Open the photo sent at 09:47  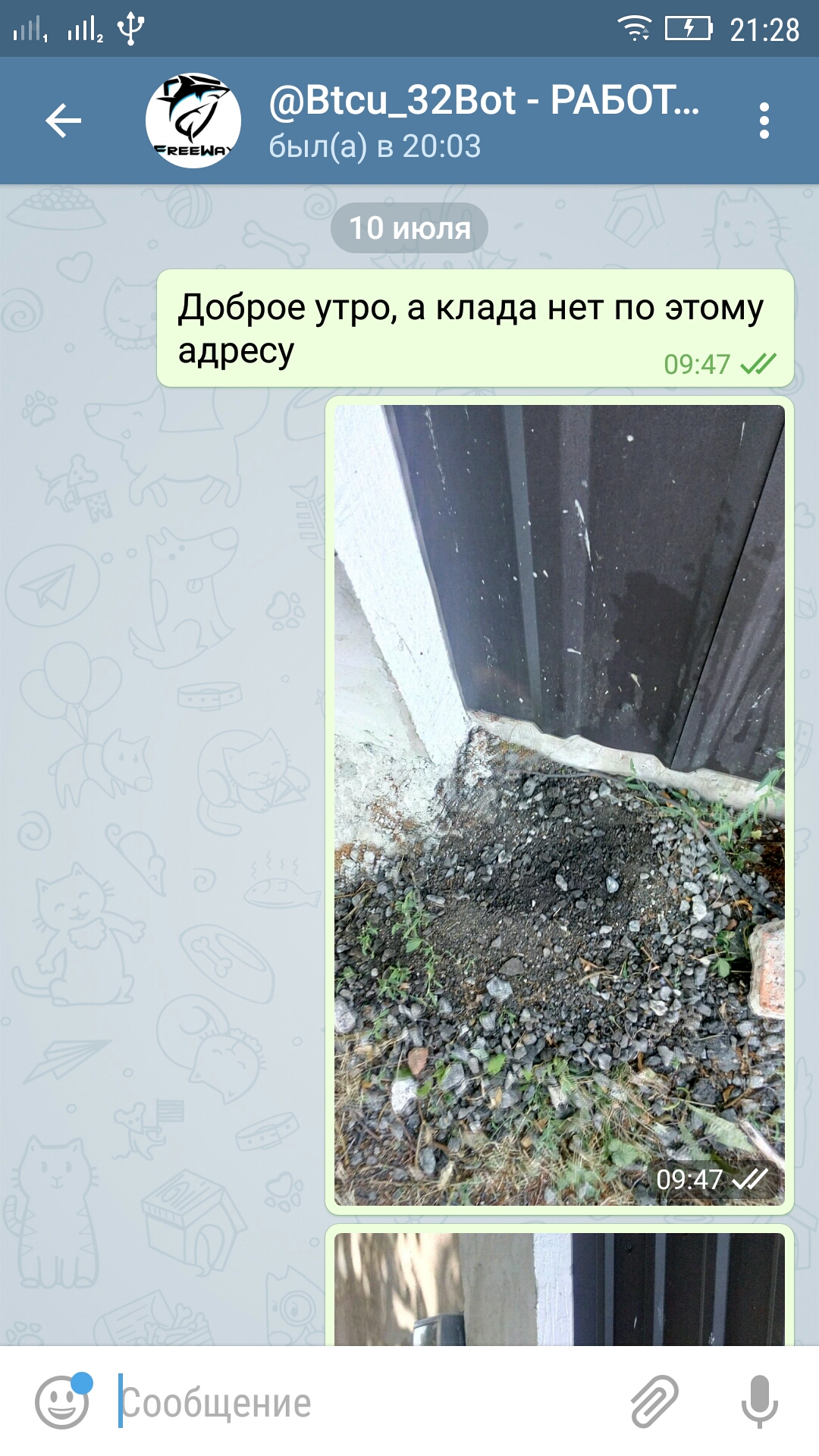pos(560,805)
